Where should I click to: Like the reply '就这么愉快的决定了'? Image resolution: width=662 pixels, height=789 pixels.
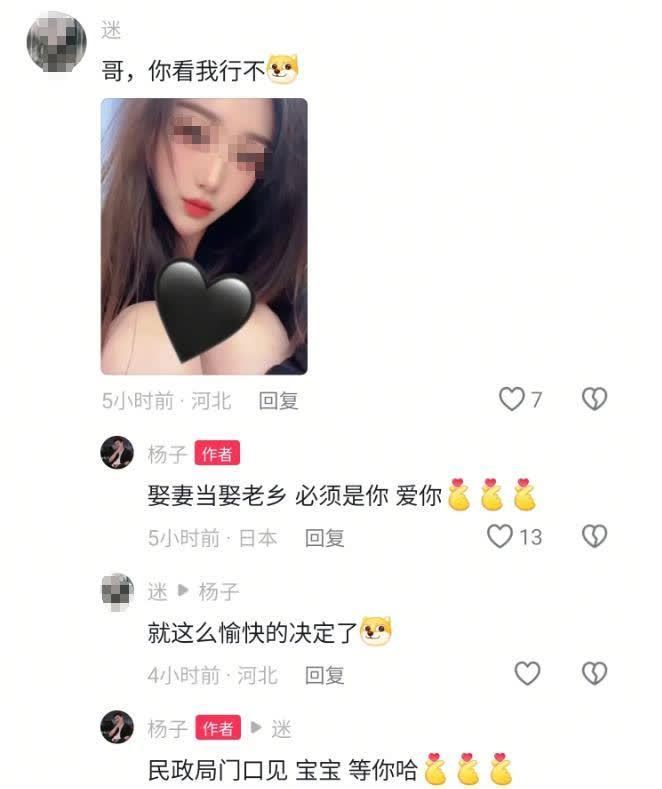[x=527, y=674]
